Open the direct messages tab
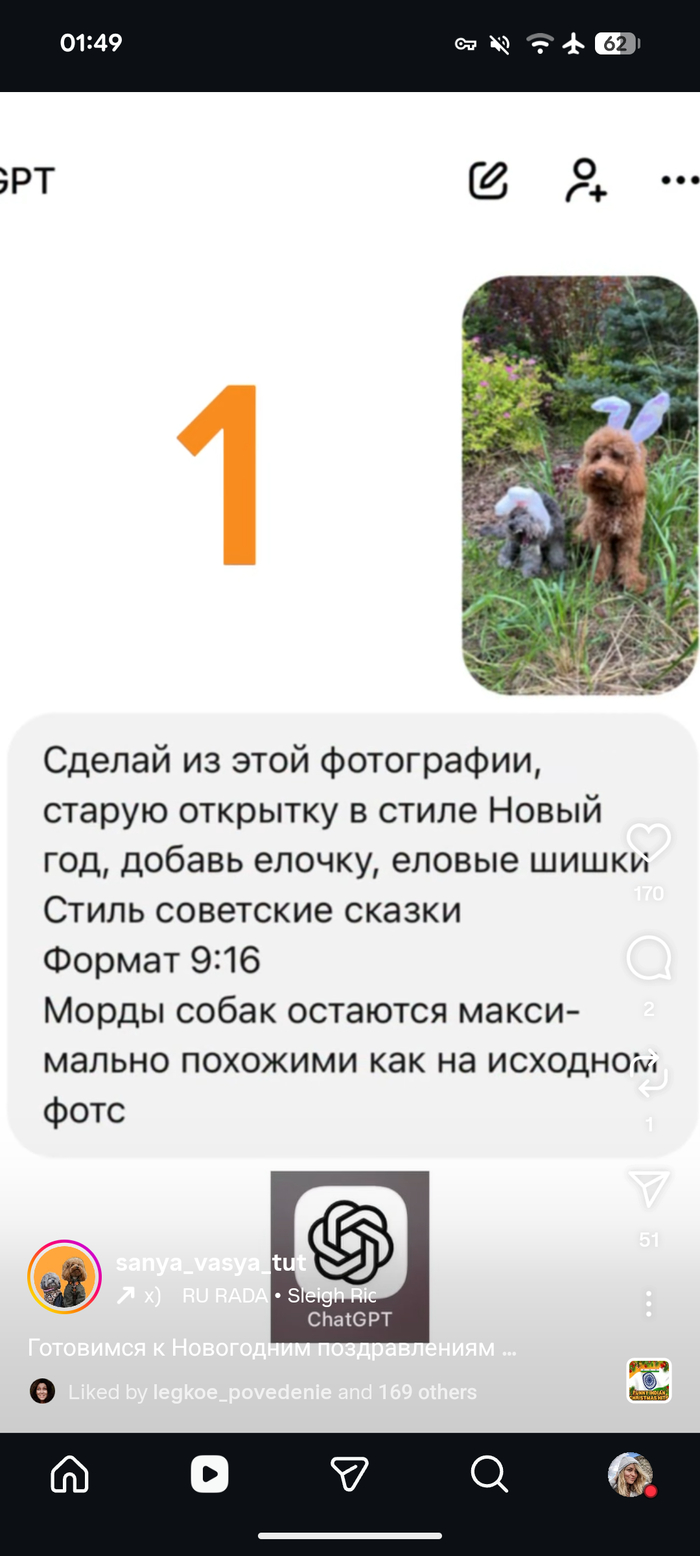 349,1474
